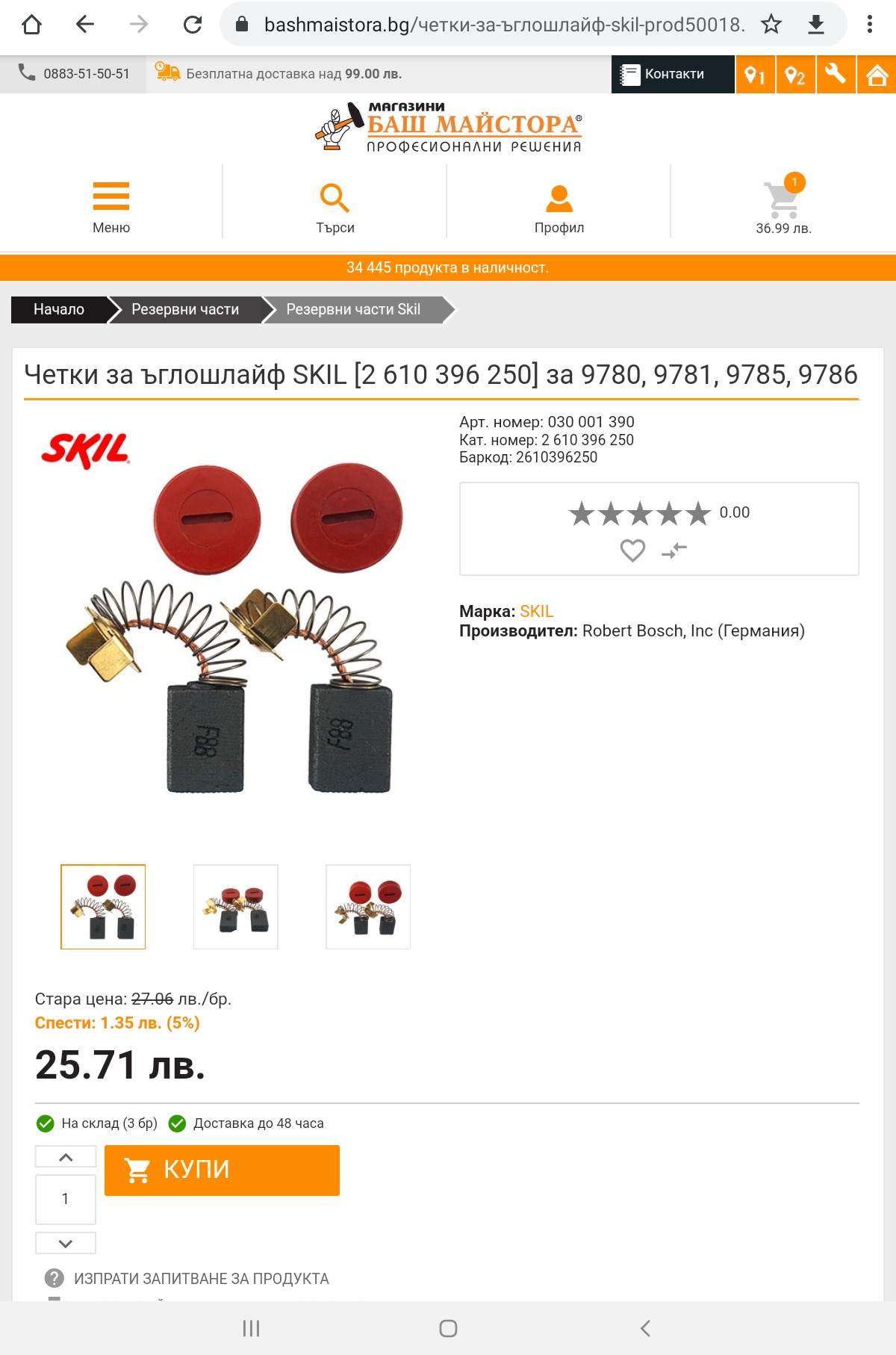This screenshot has height=1355, width=896.
Task: Open the browser overflow menu
Action: [x=869, y=25]
